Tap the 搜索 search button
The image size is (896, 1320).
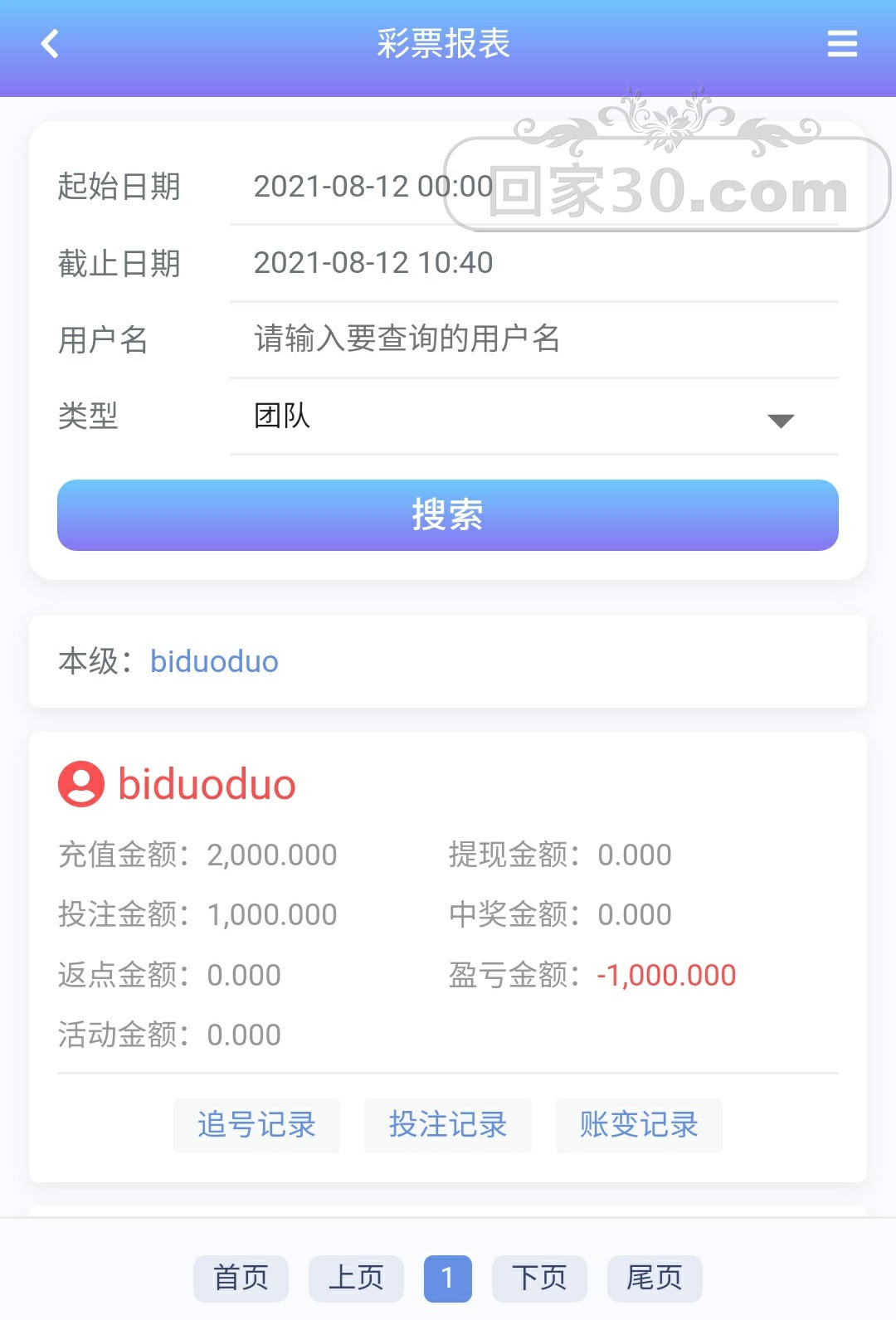point(448,515)
